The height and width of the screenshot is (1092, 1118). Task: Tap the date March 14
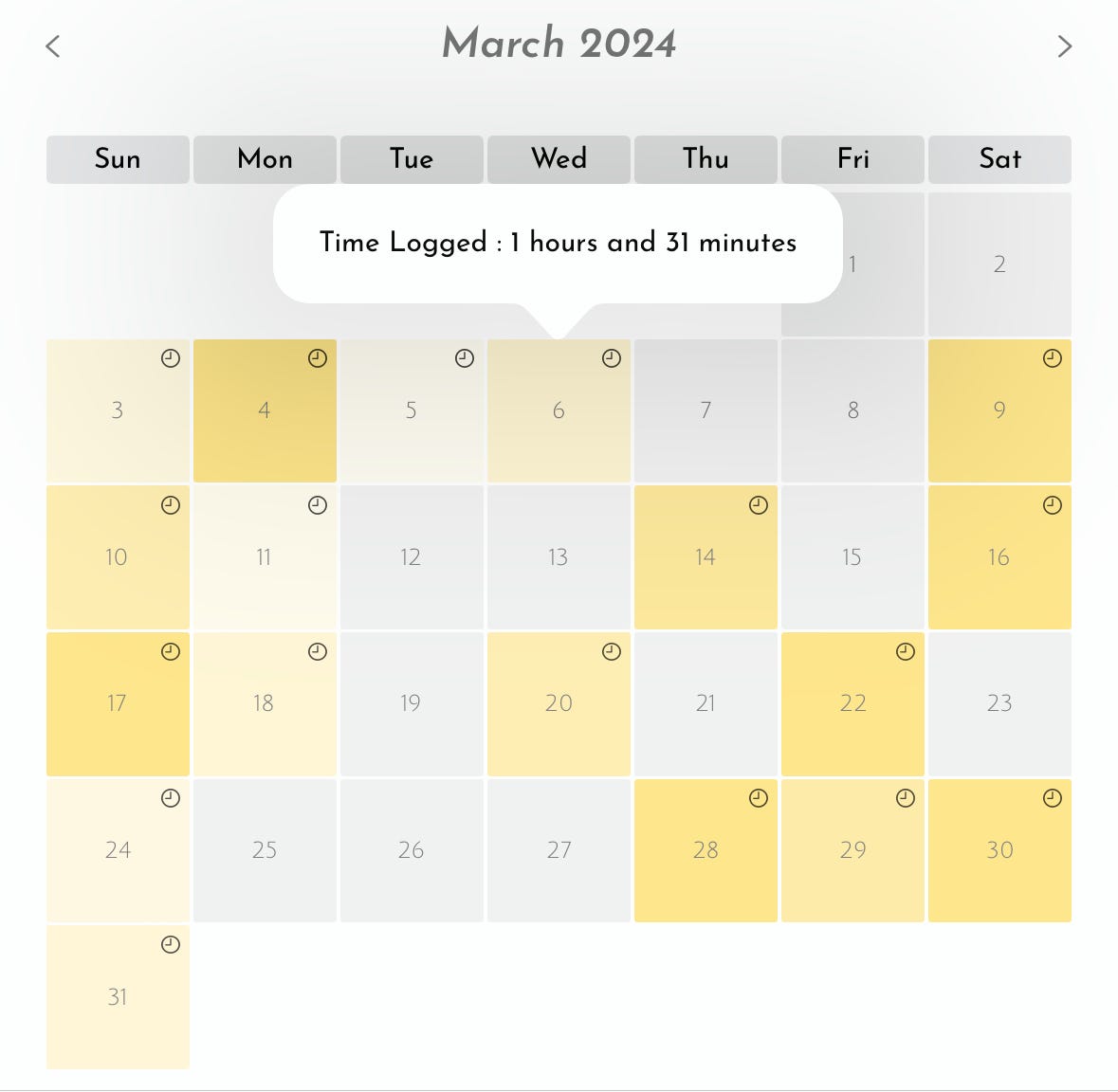tap(706, 557)
